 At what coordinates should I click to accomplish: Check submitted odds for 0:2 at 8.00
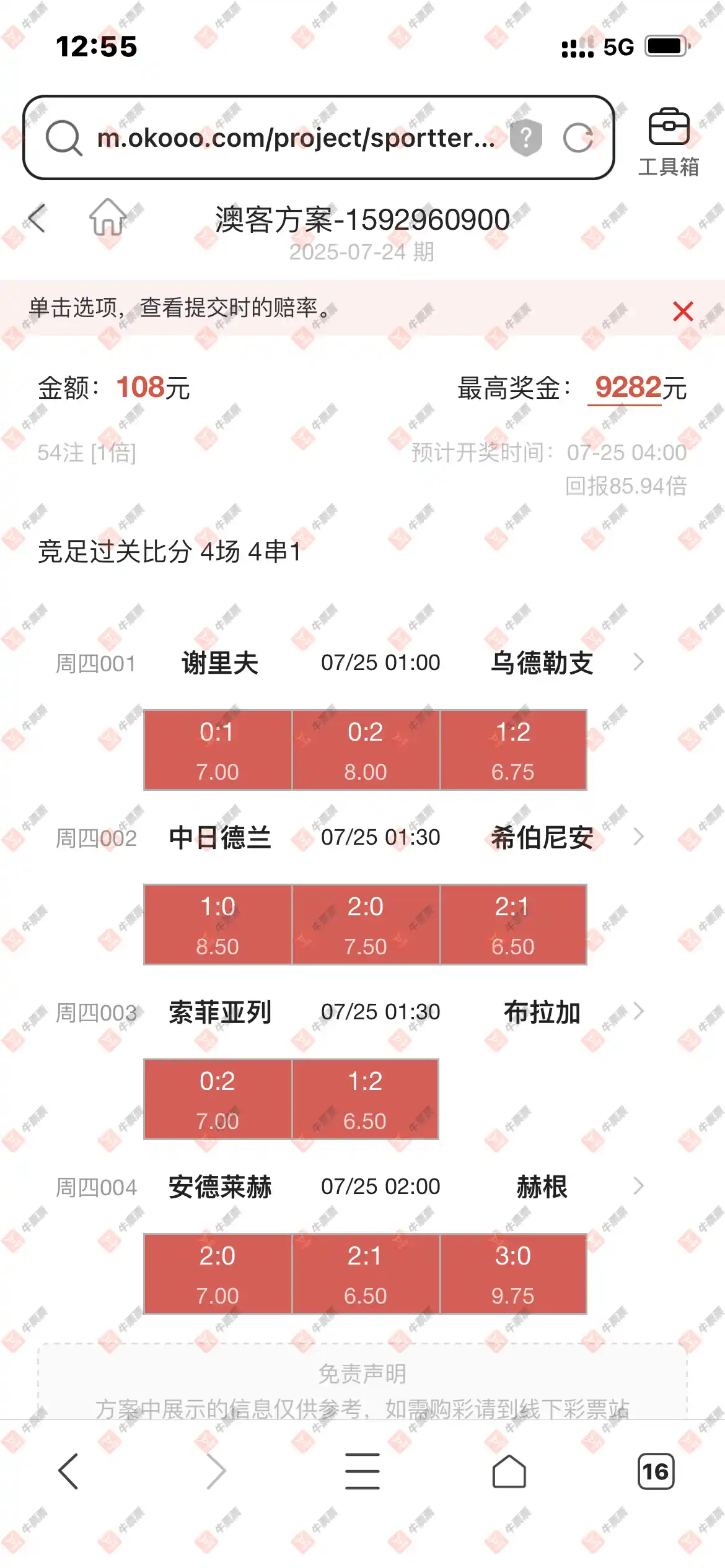(366, 750)
